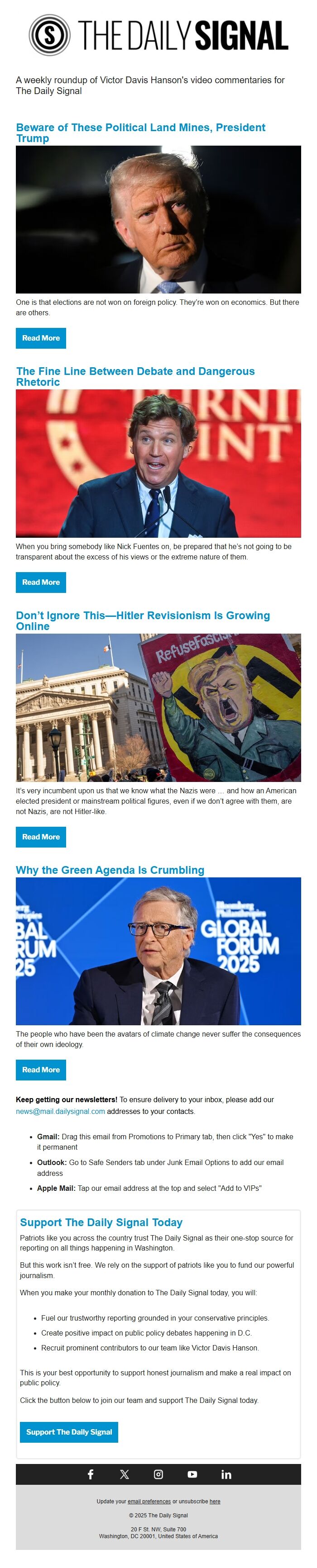Tap Read More under the Nick Fuentes summary

(41, 582)
